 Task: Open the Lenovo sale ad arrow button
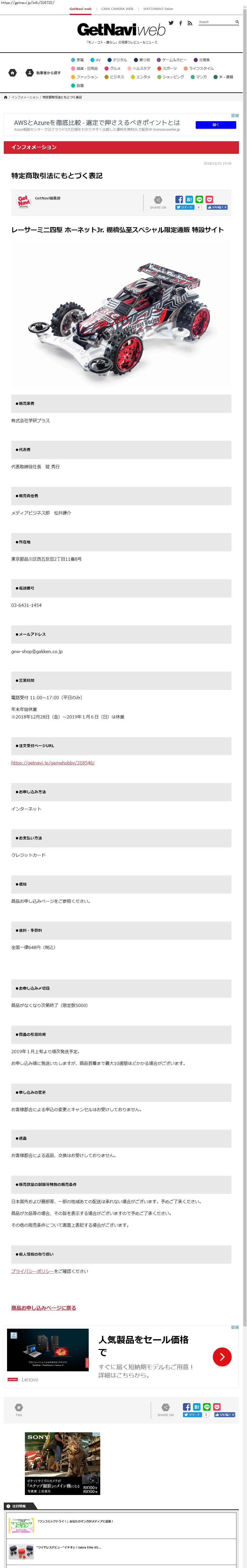[222, 1356]
